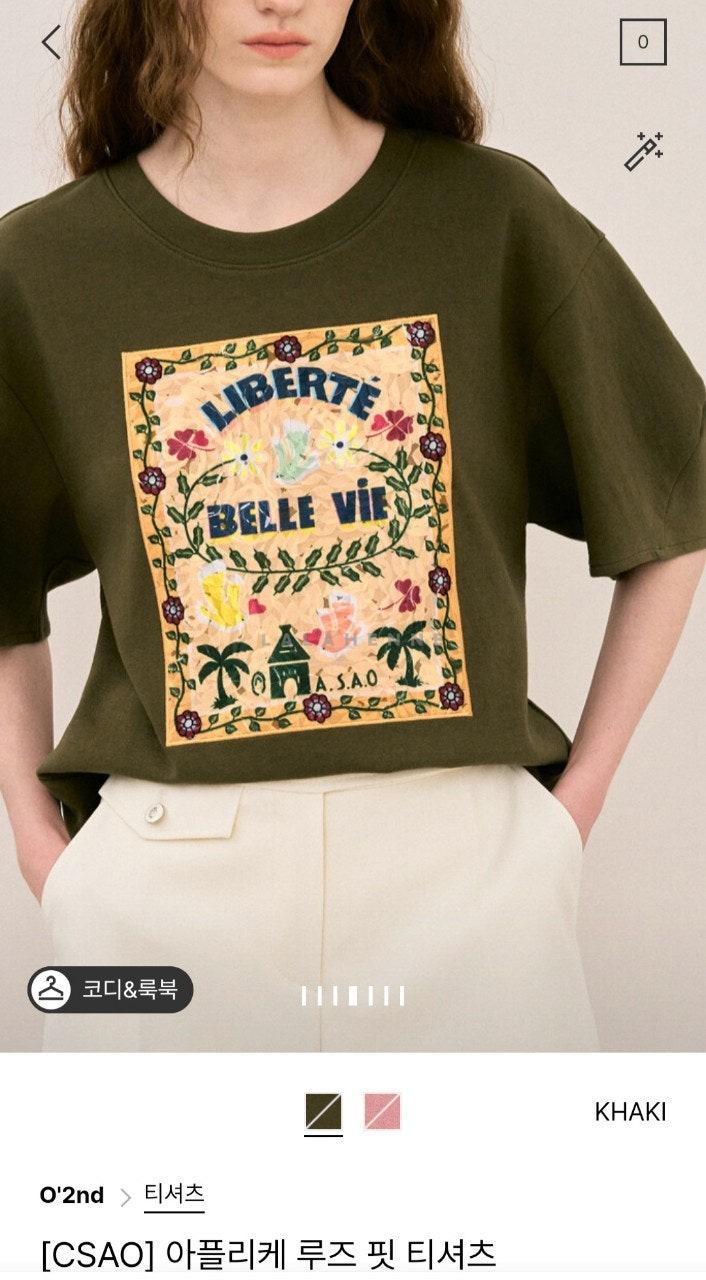Viewport: 706px width, 1280px height.
Task: Select the khaki color swatch
Action: [323, 1111]
